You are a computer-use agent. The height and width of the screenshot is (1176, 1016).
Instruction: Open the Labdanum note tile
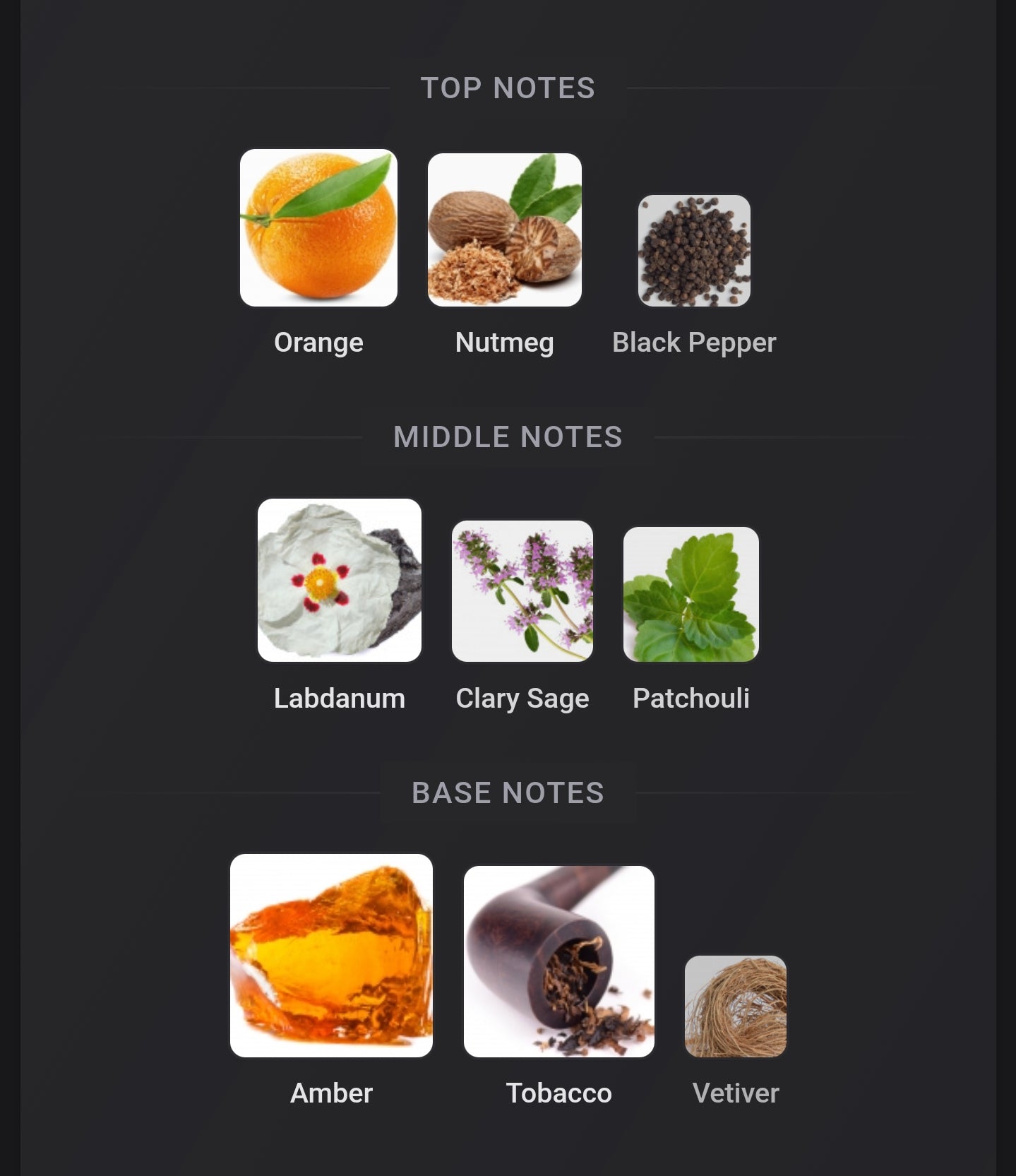pos(340,580)
